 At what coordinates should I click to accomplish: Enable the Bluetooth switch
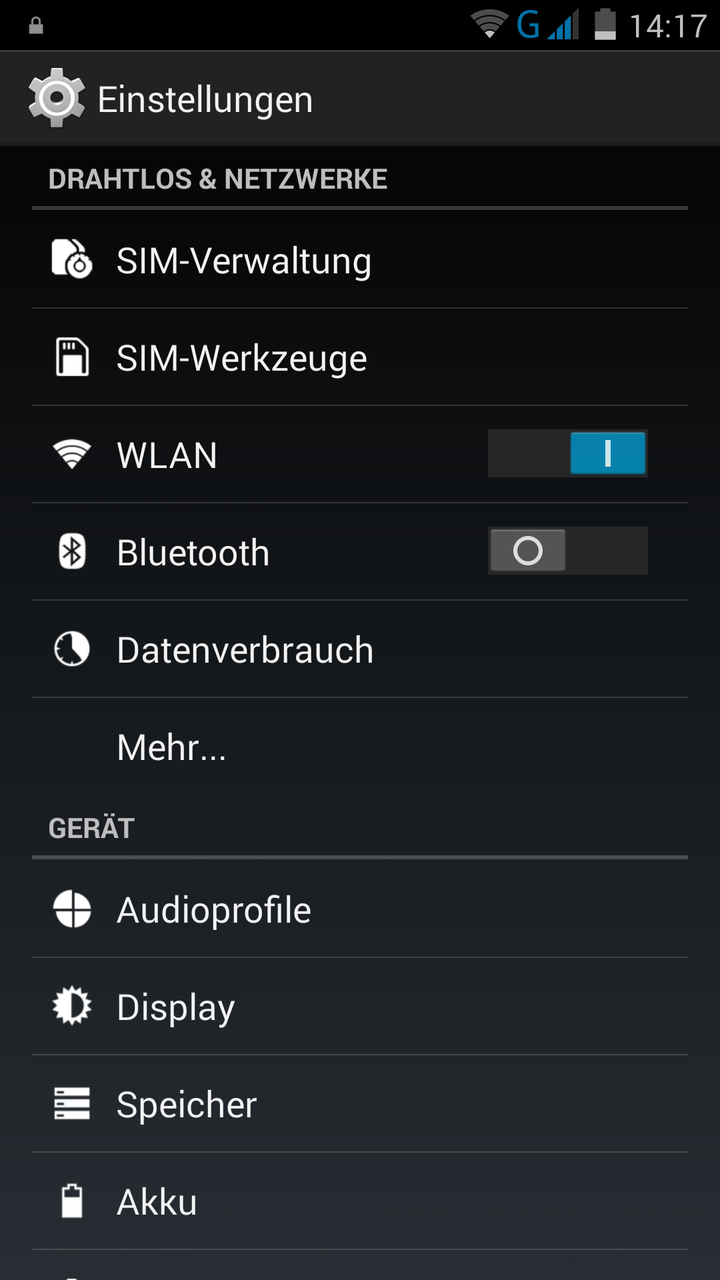pyautogui.click(x=567, y=551)
